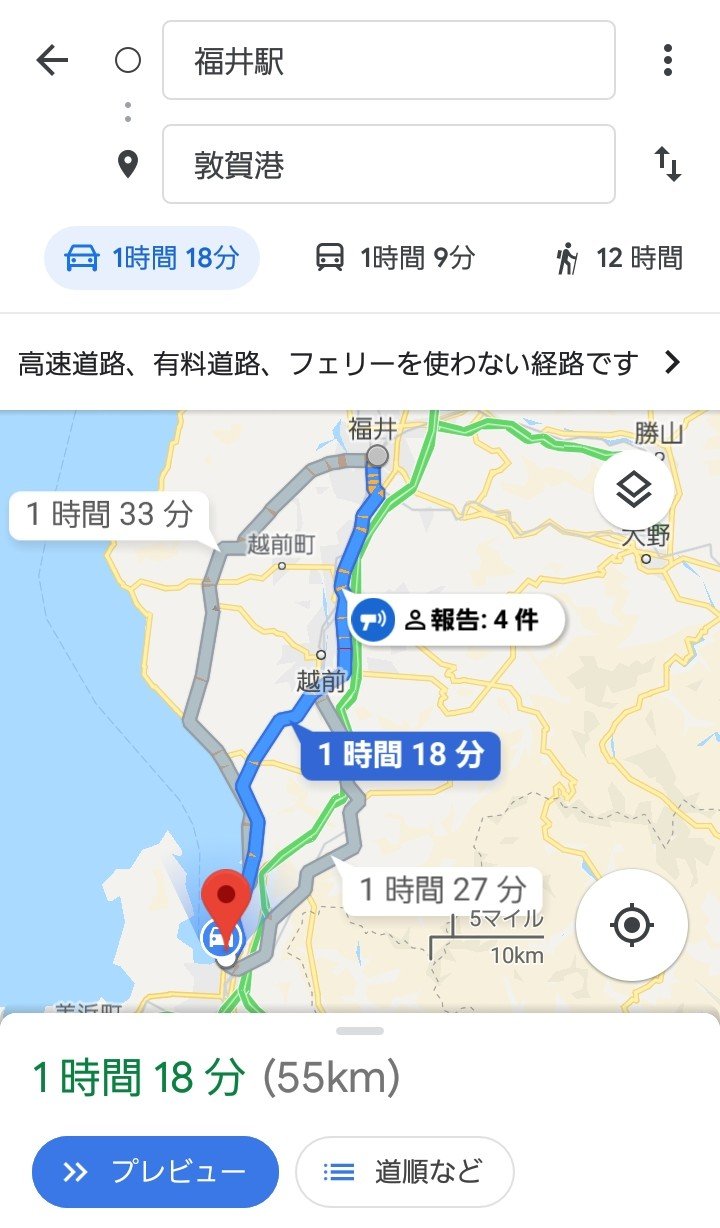Expand the bottom route sheet handle
The image size is (720, 1228).
360,1030
